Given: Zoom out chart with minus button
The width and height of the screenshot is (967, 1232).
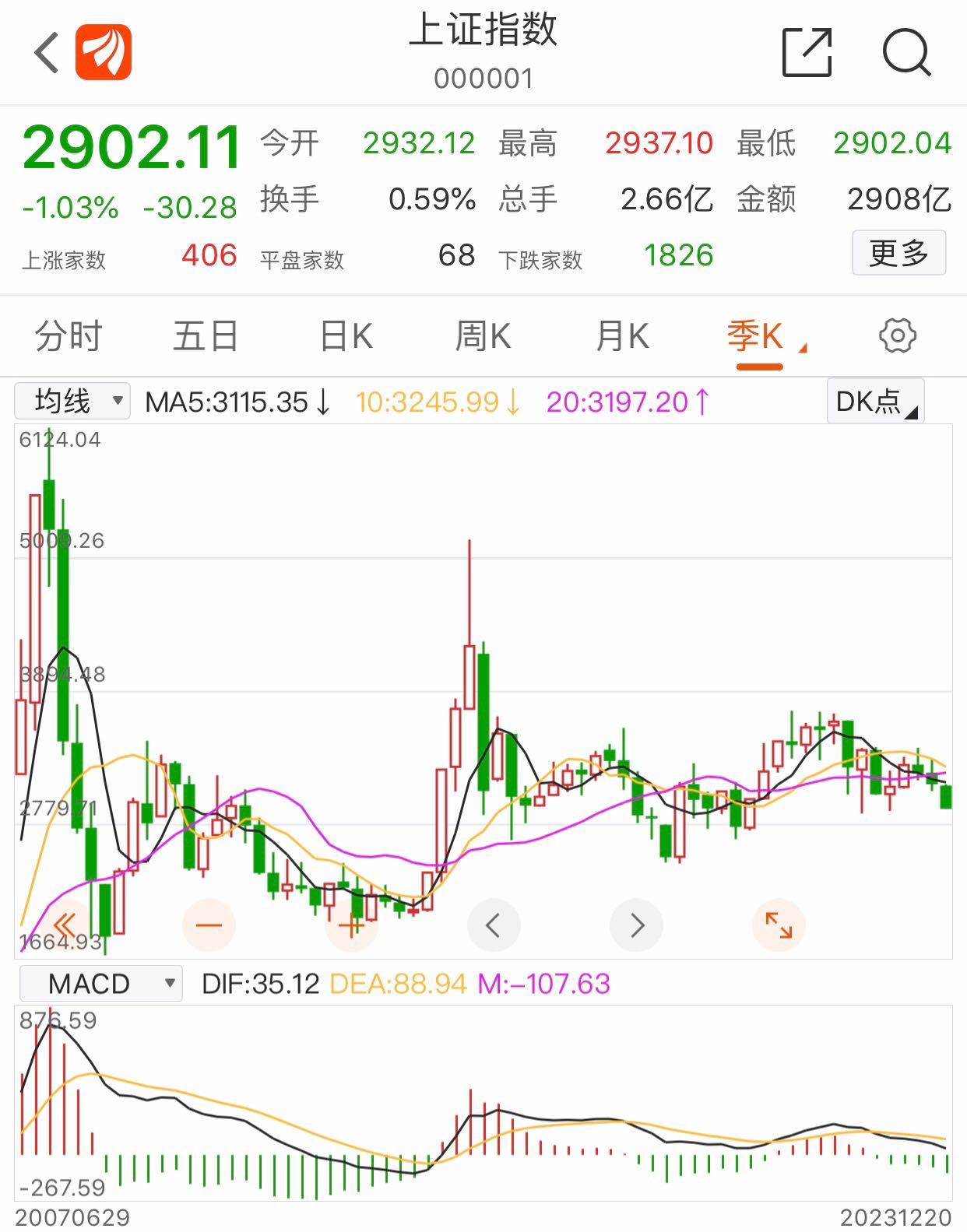Looking at the screenshot, I should [209, 925].
